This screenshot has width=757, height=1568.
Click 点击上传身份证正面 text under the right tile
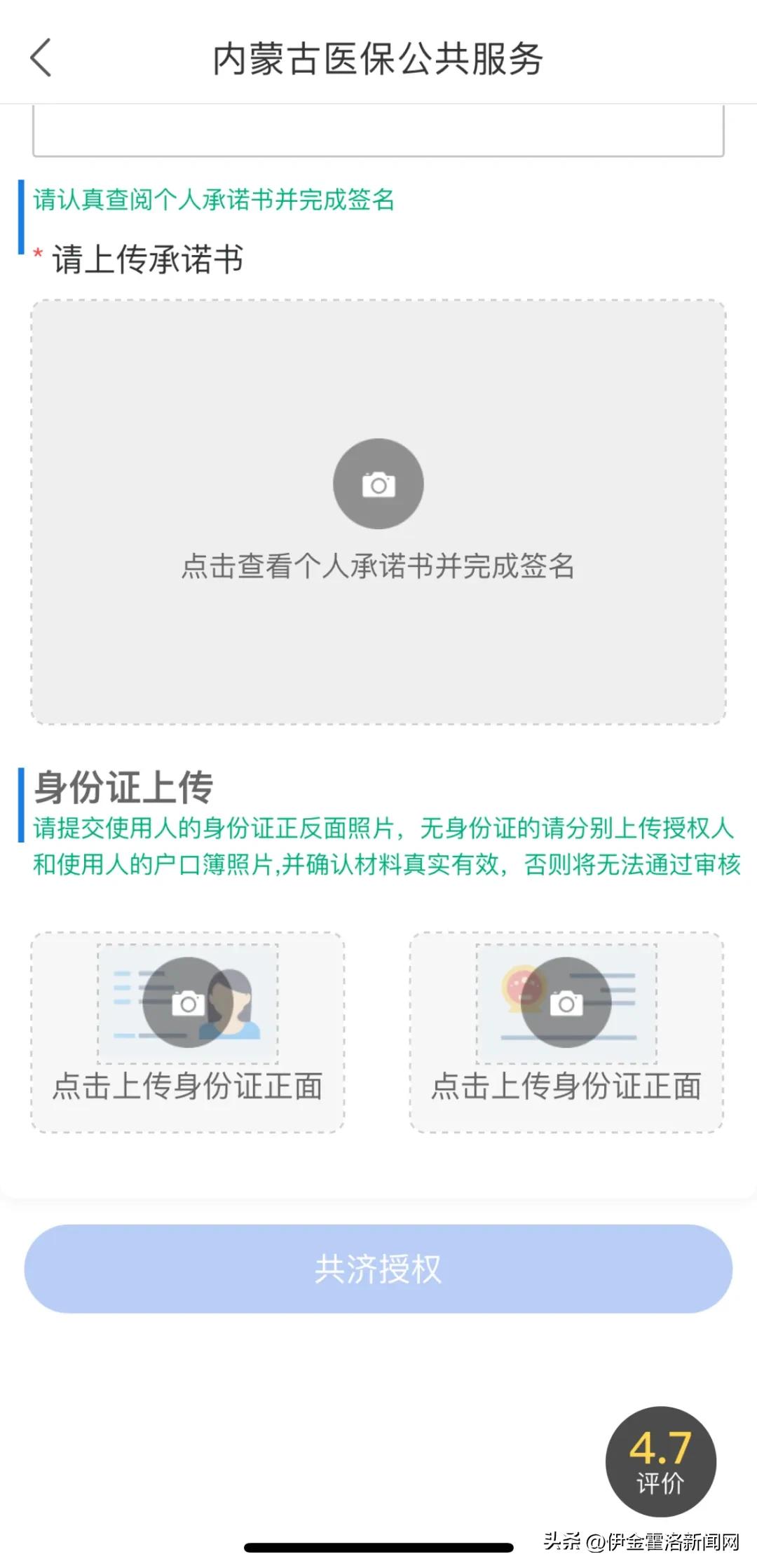(x=569, y=1085)
